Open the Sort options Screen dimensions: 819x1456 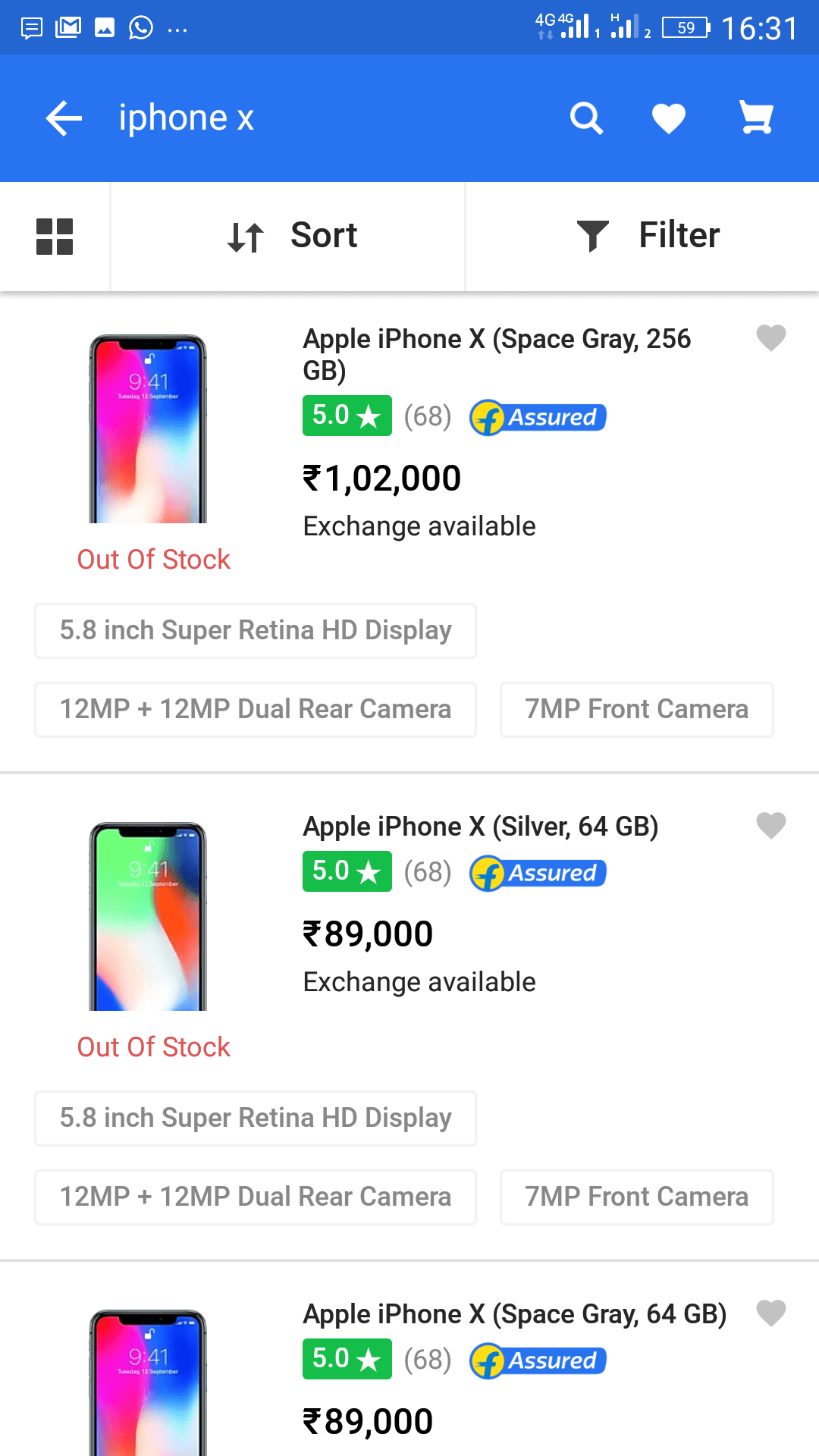pos(292,237)
